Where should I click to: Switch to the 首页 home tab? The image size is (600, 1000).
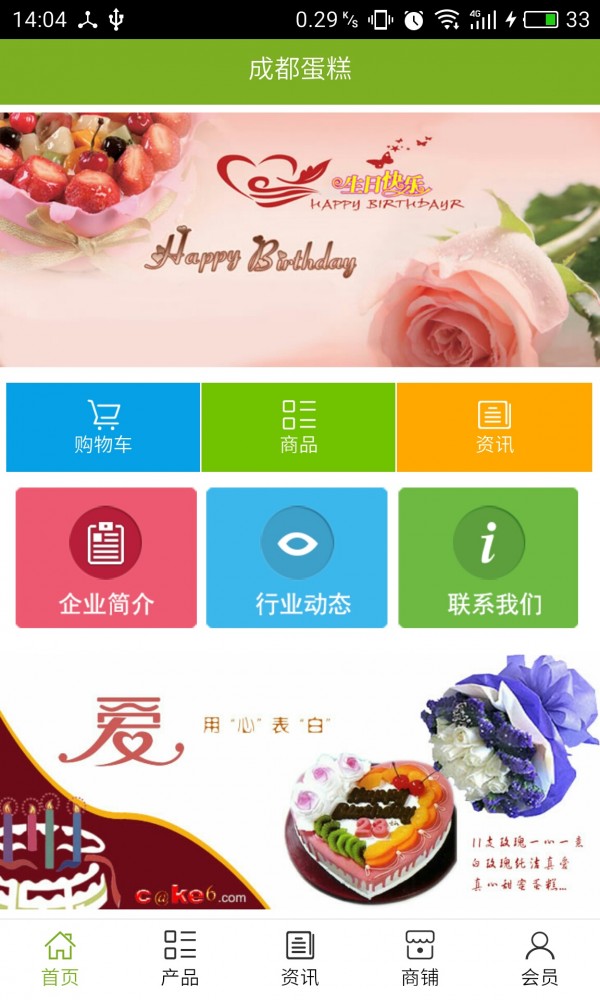click(60, 959)
